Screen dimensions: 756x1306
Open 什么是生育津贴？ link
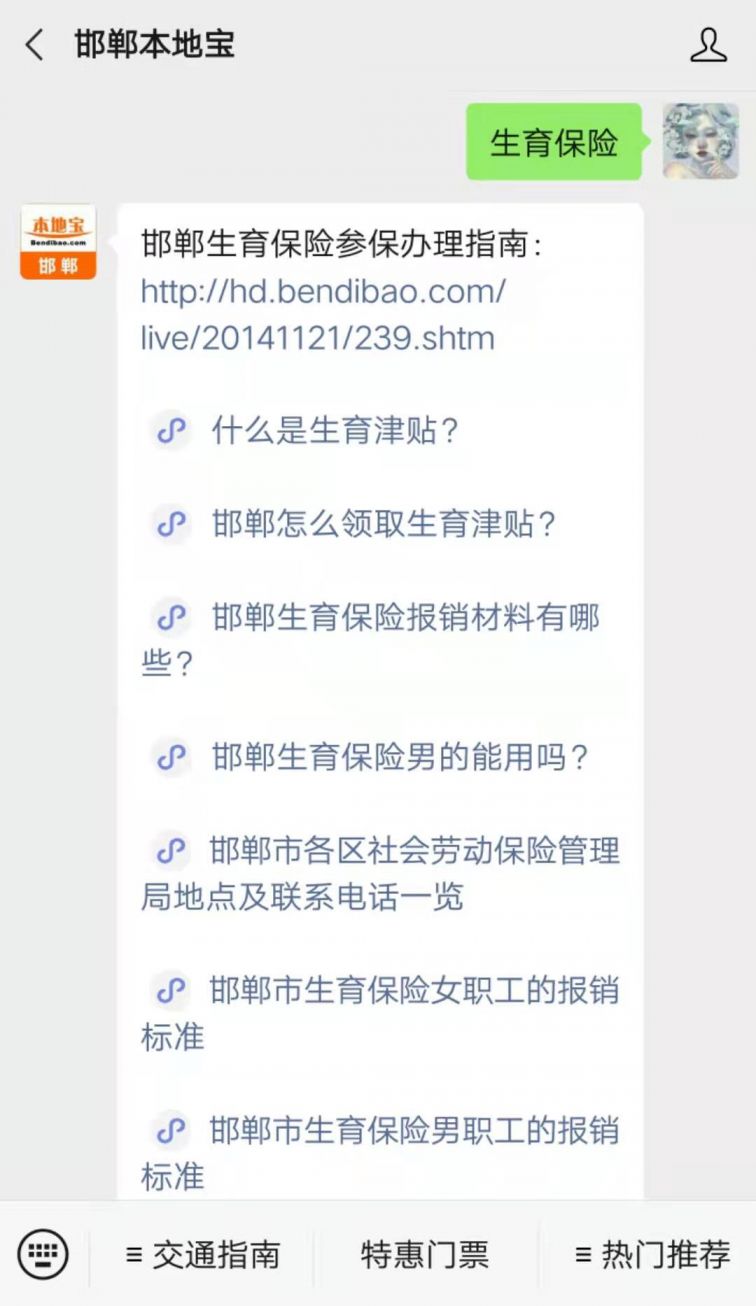335,431
